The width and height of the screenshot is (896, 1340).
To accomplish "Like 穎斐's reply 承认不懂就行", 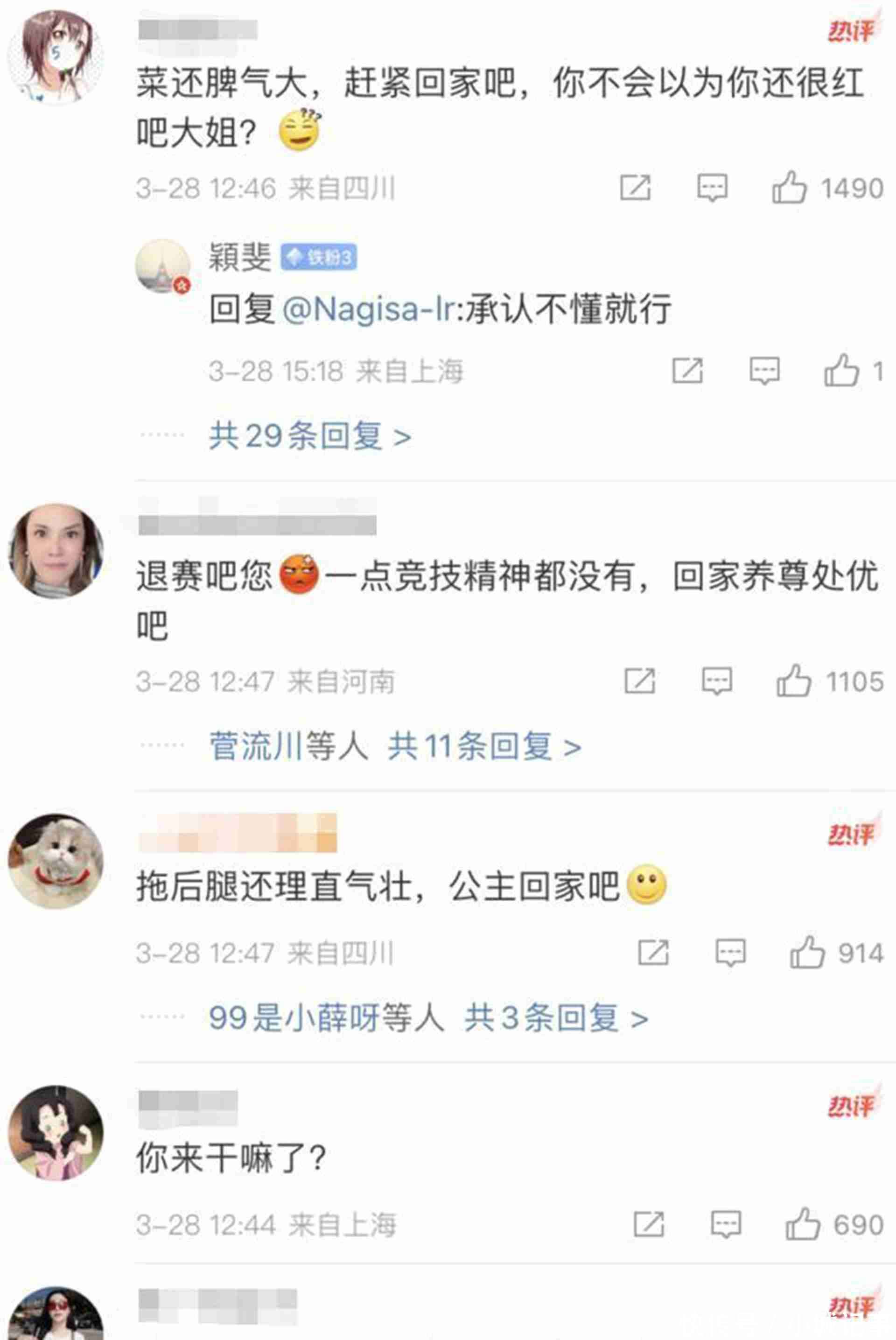I will coord(841,372).
